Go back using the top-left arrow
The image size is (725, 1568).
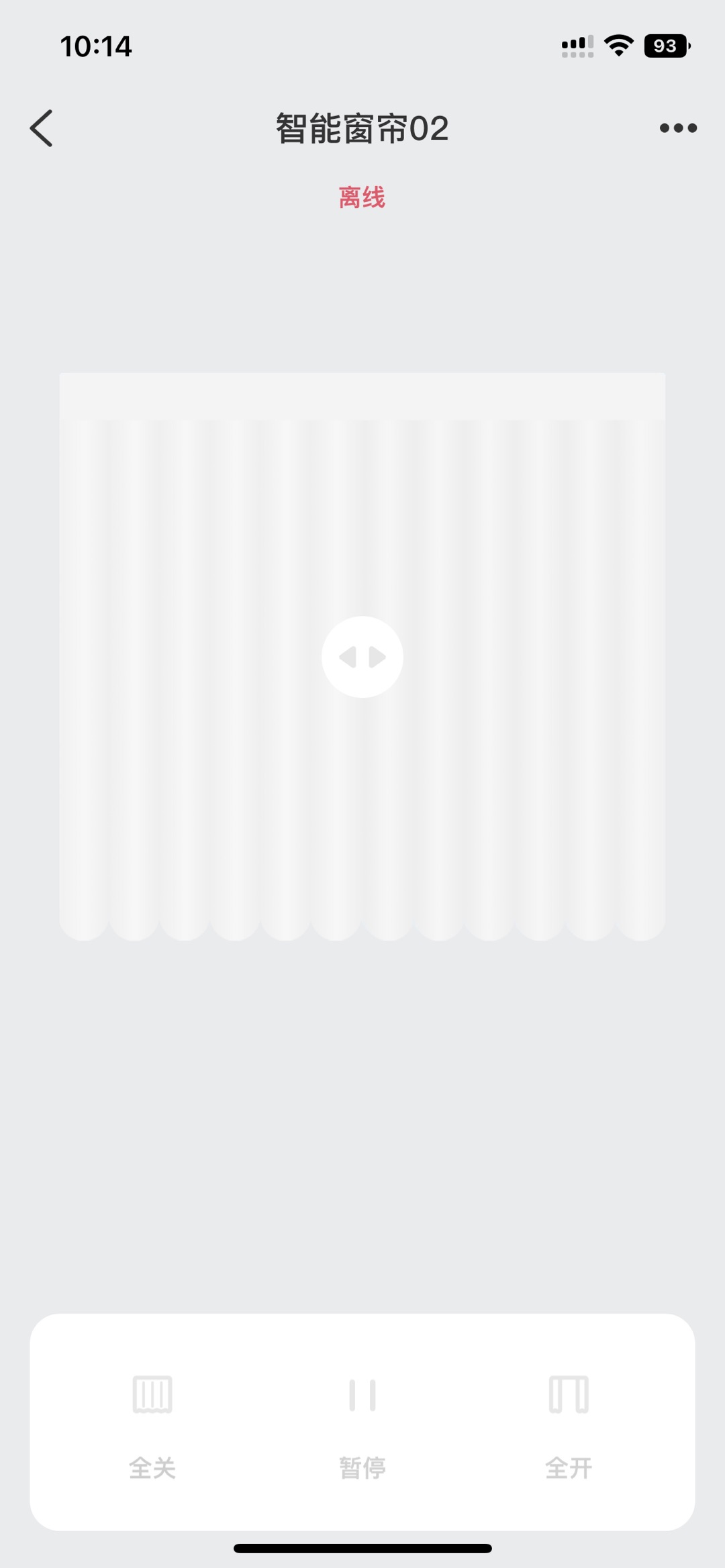click(x=42, y=128)
